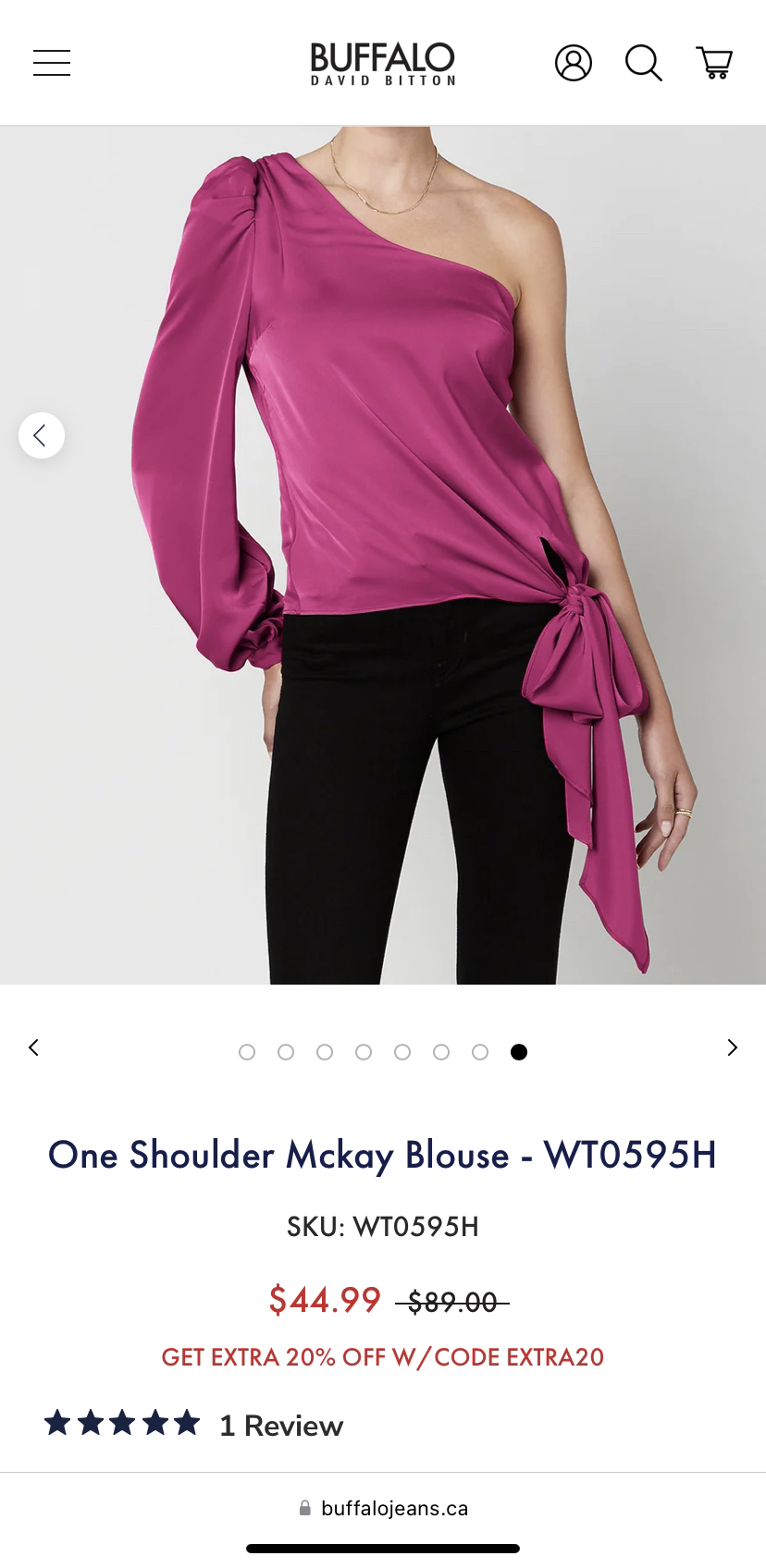This screenshot has height=1568, width=766.
Task: Open the 1 Review link
Action: tap(281, 1425)
